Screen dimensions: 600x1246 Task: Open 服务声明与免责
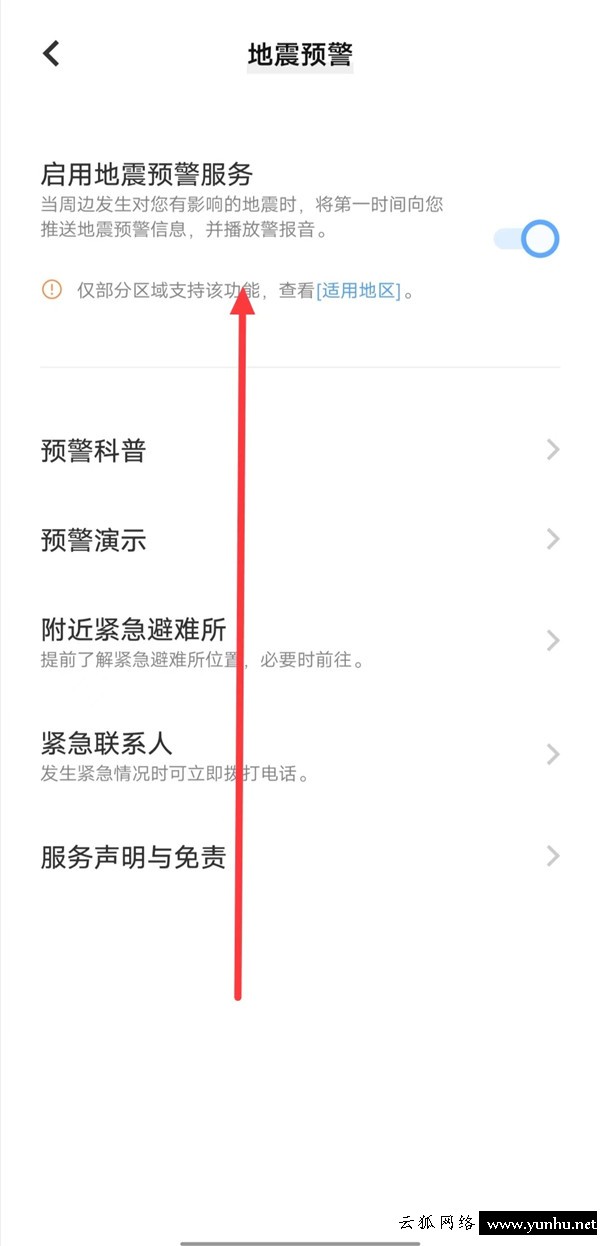point(300,857)
